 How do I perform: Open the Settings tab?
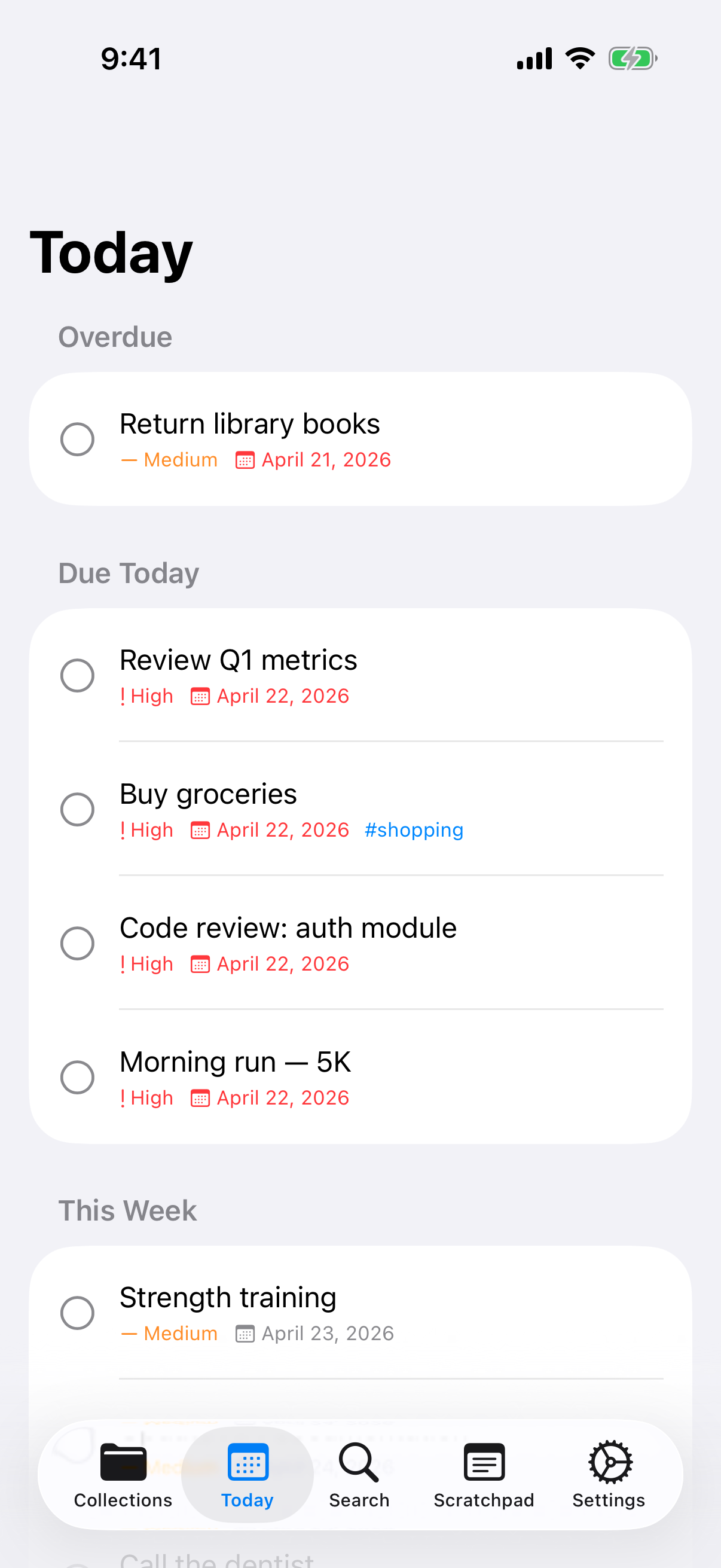pos(609,1474)
